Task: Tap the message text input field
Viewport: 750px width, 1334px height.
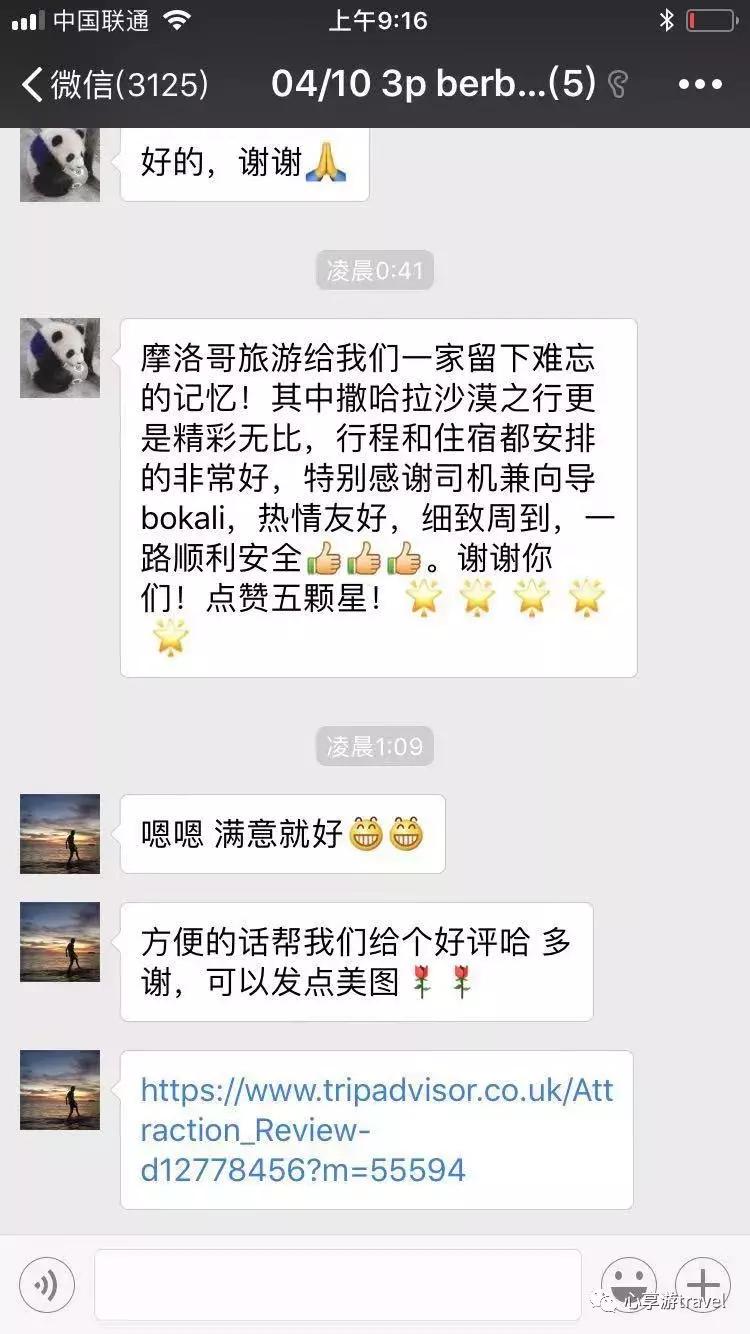Action: pyautogui.click(x=335, y=1284)
